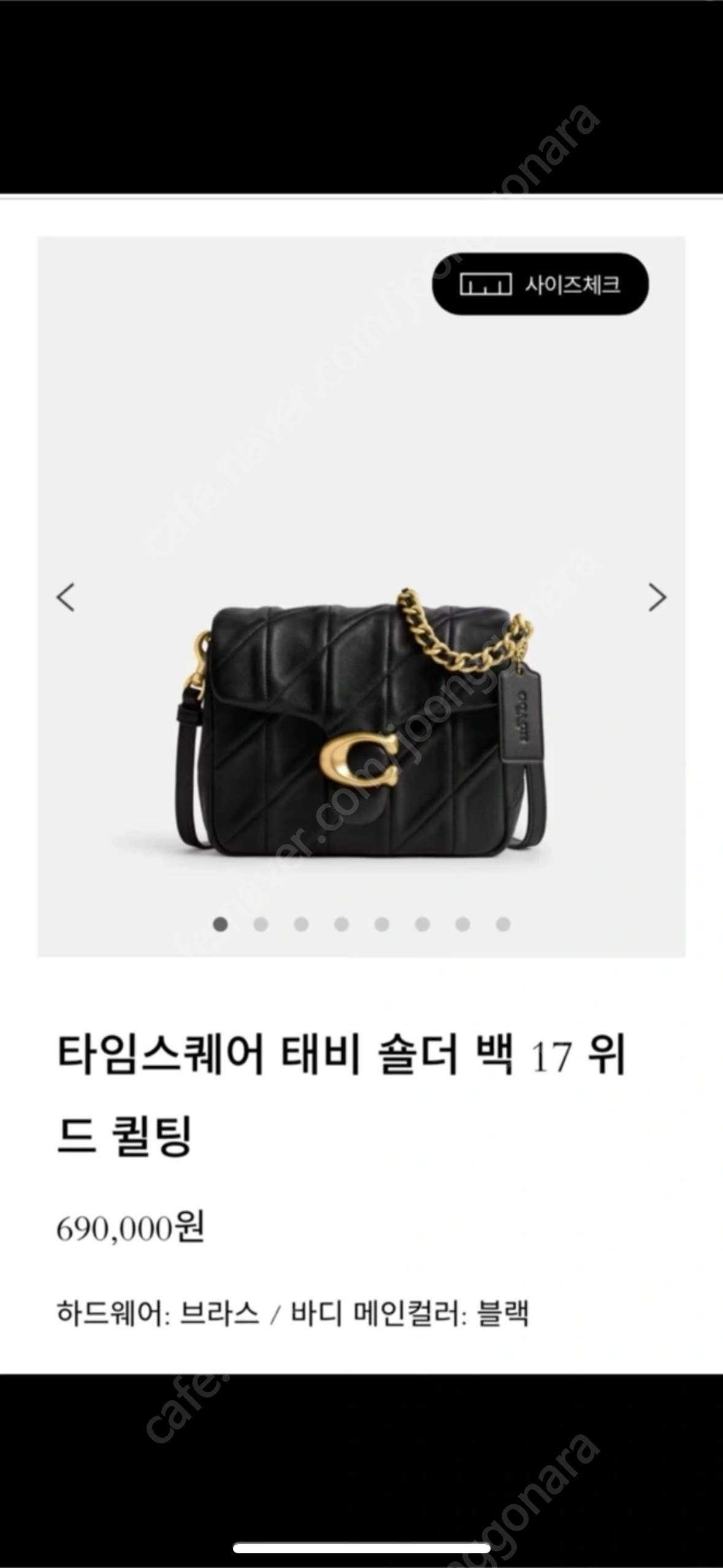Go to the previous product image arrow

[66, 598]
